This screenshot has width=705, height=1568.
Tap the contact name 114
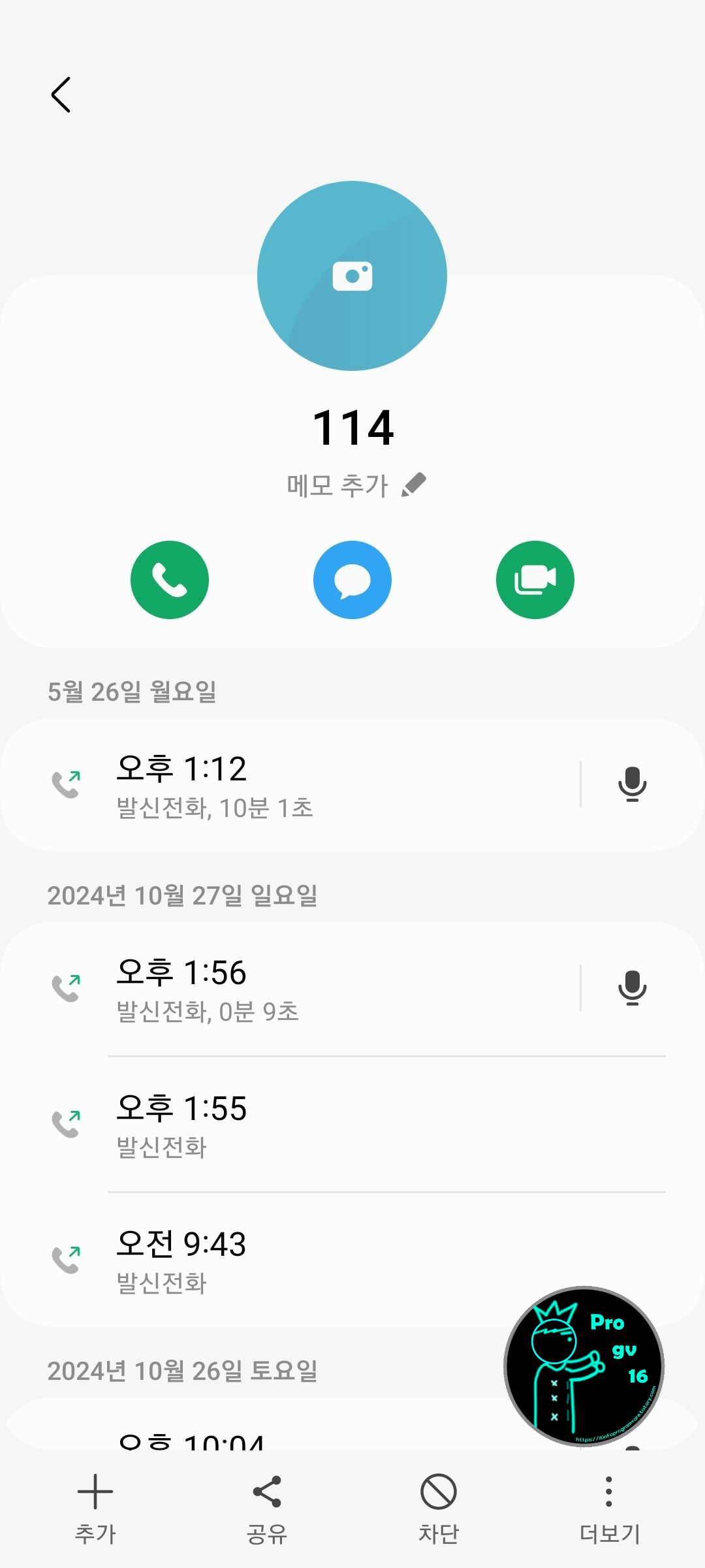(352, 428)
